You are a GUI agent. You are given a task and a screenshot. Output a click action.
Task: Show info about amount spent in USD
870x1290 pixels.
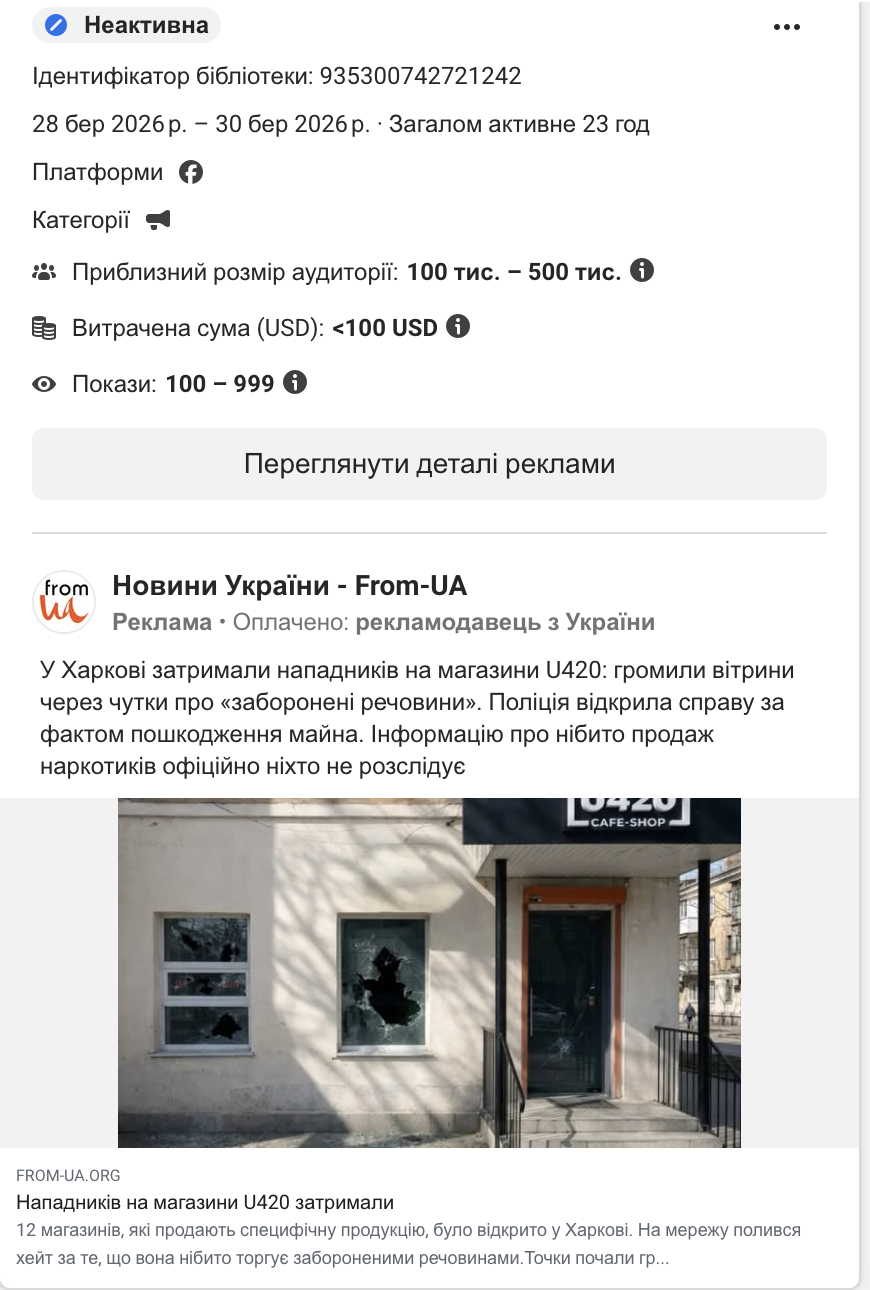tap(457, 326)
